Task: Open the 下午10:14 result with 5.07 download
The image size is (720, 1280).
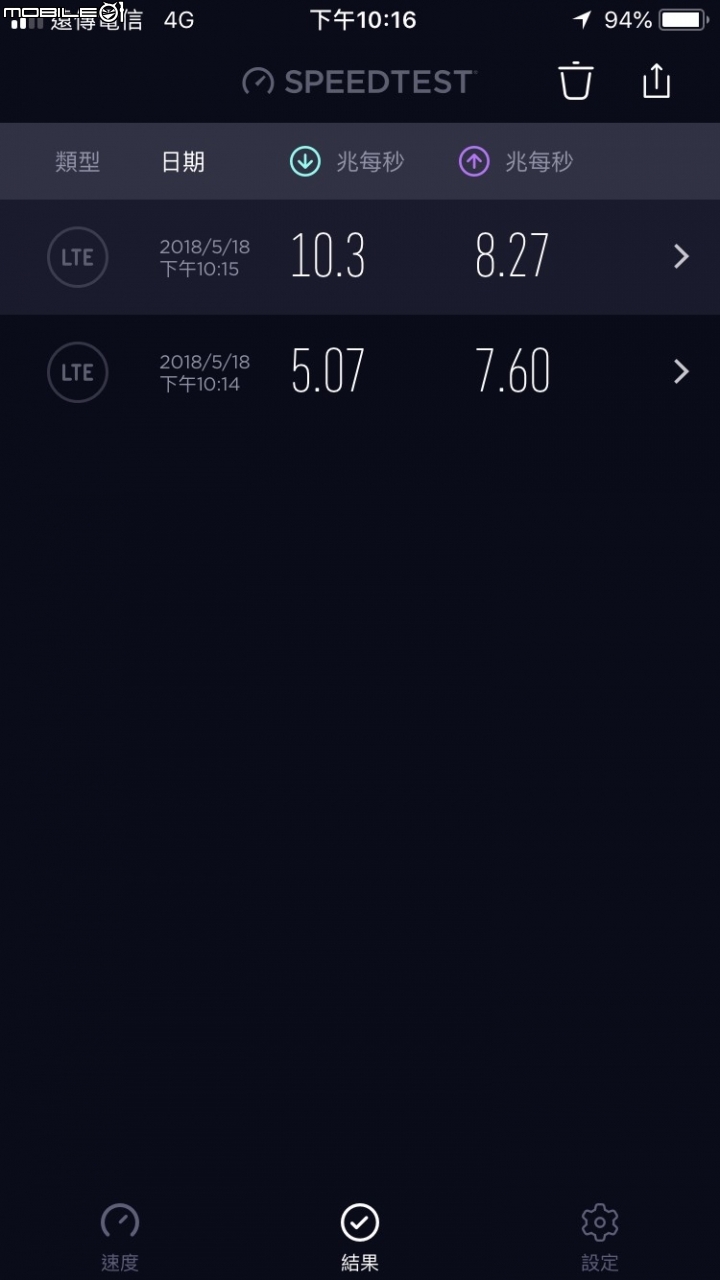Action: [x=360, y=372]
